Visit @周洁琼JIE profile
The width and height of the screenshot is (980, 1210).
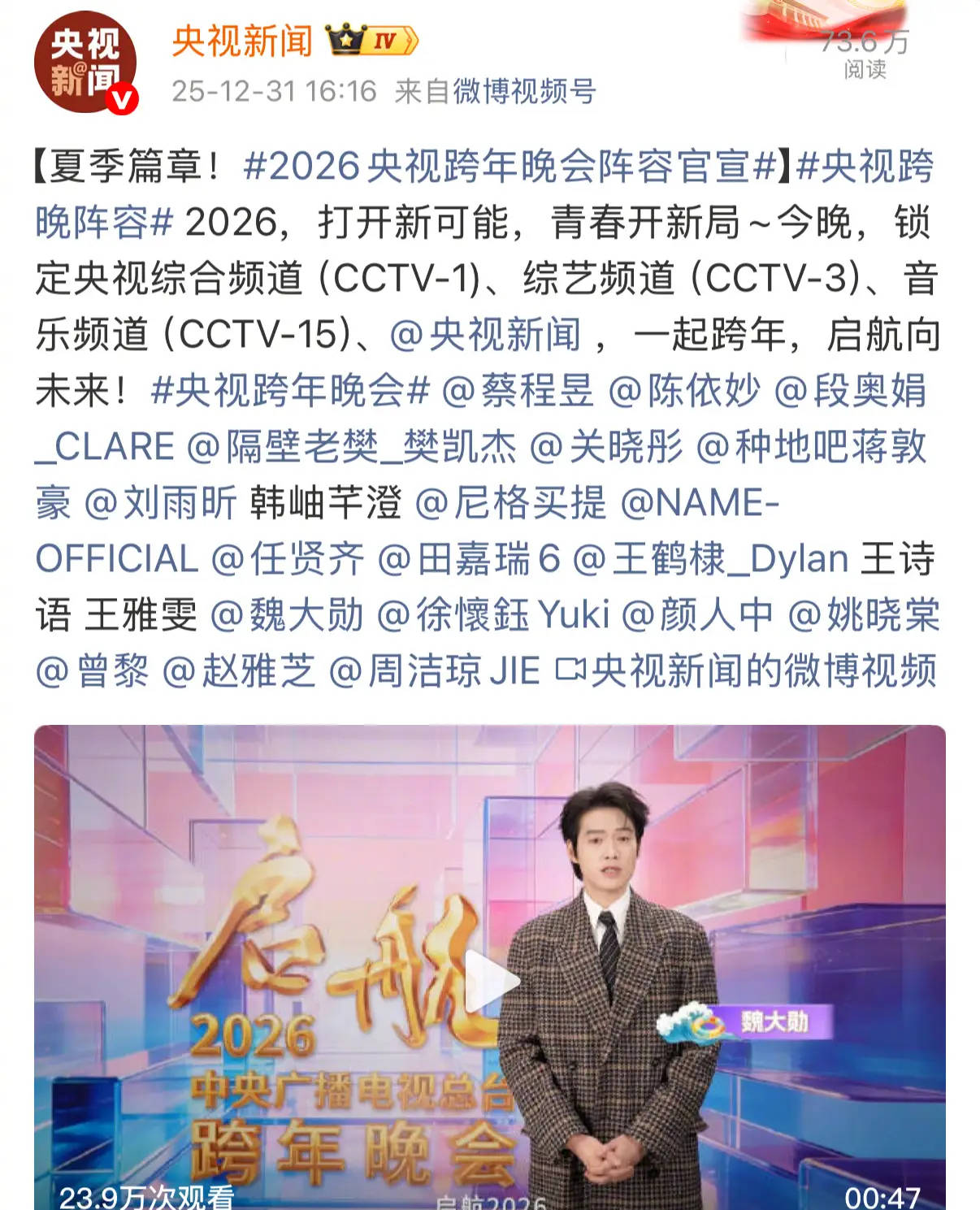434,671
